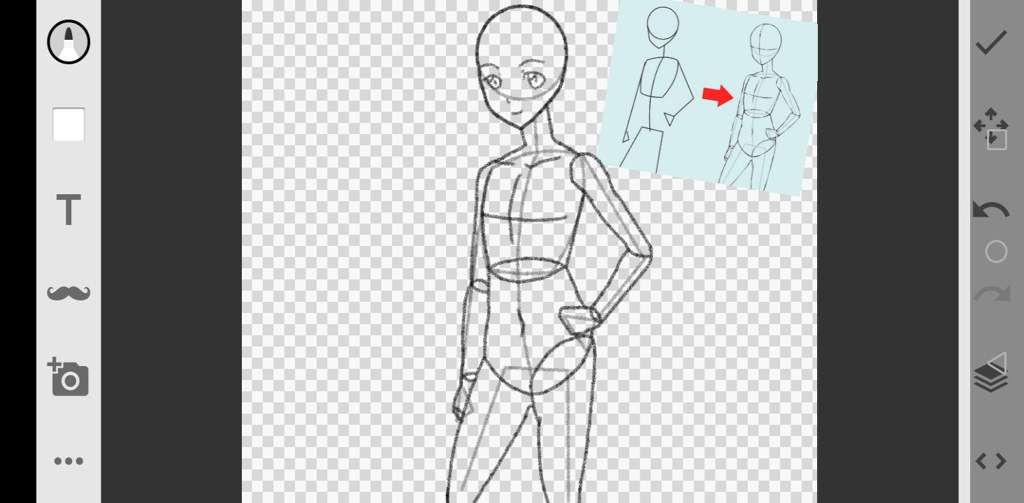Undo the last stroke
The height and width of the screenshot is (503, 1024).
990,210
